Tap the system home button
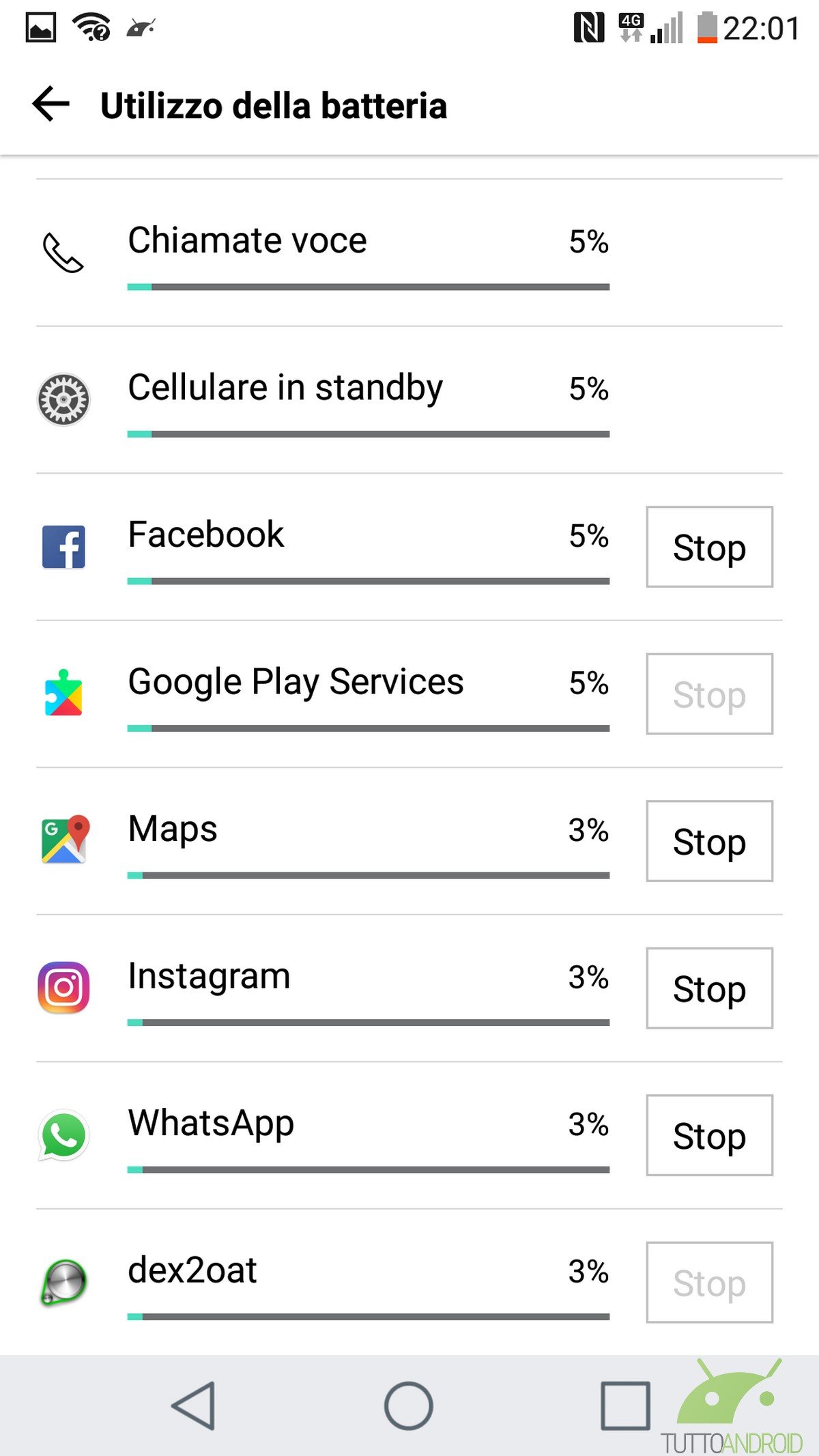This screenshot has height=1456, width=819. pos(408,1405)
